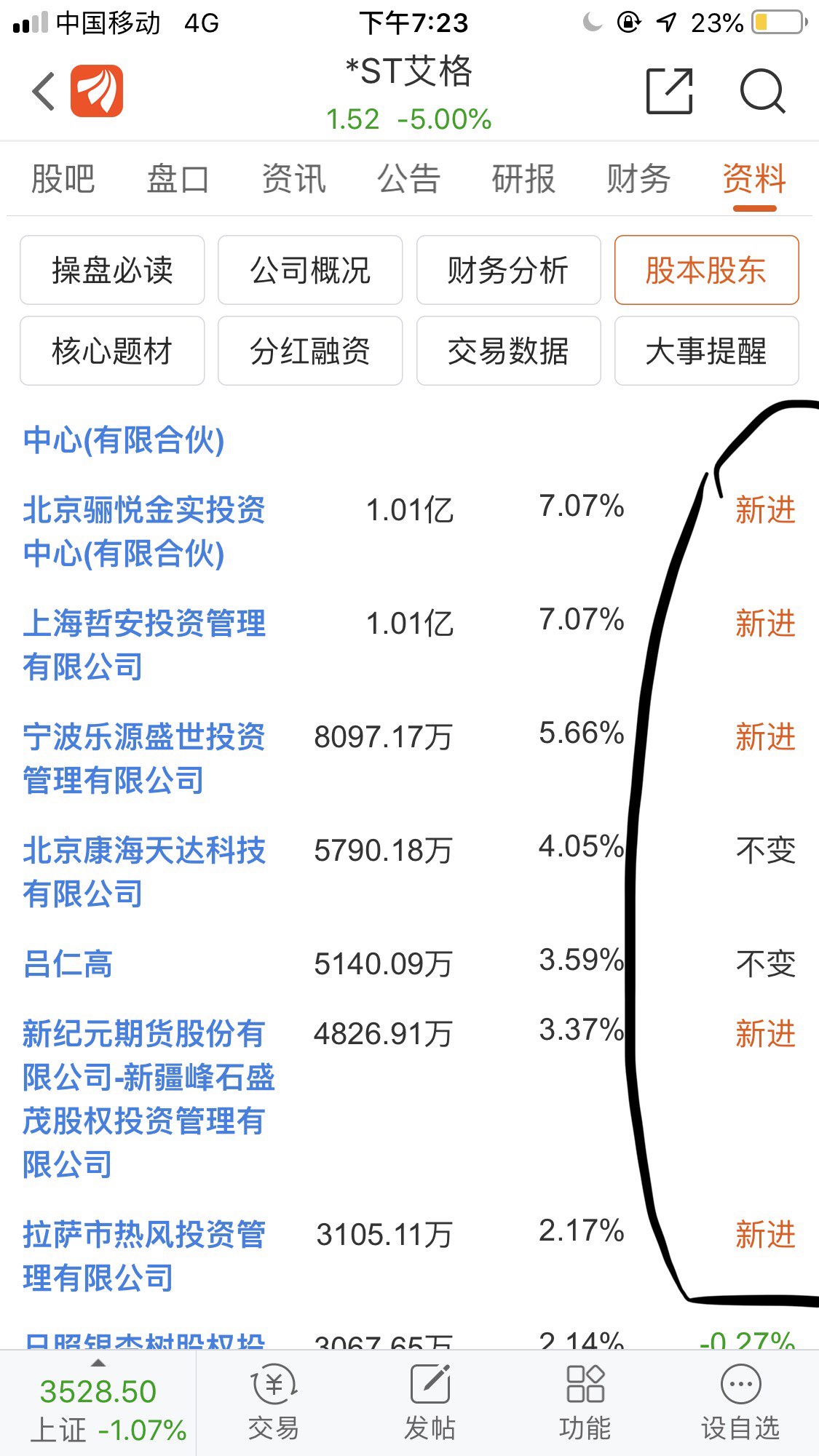Go back using the left arrow

(x=41, y=89)
